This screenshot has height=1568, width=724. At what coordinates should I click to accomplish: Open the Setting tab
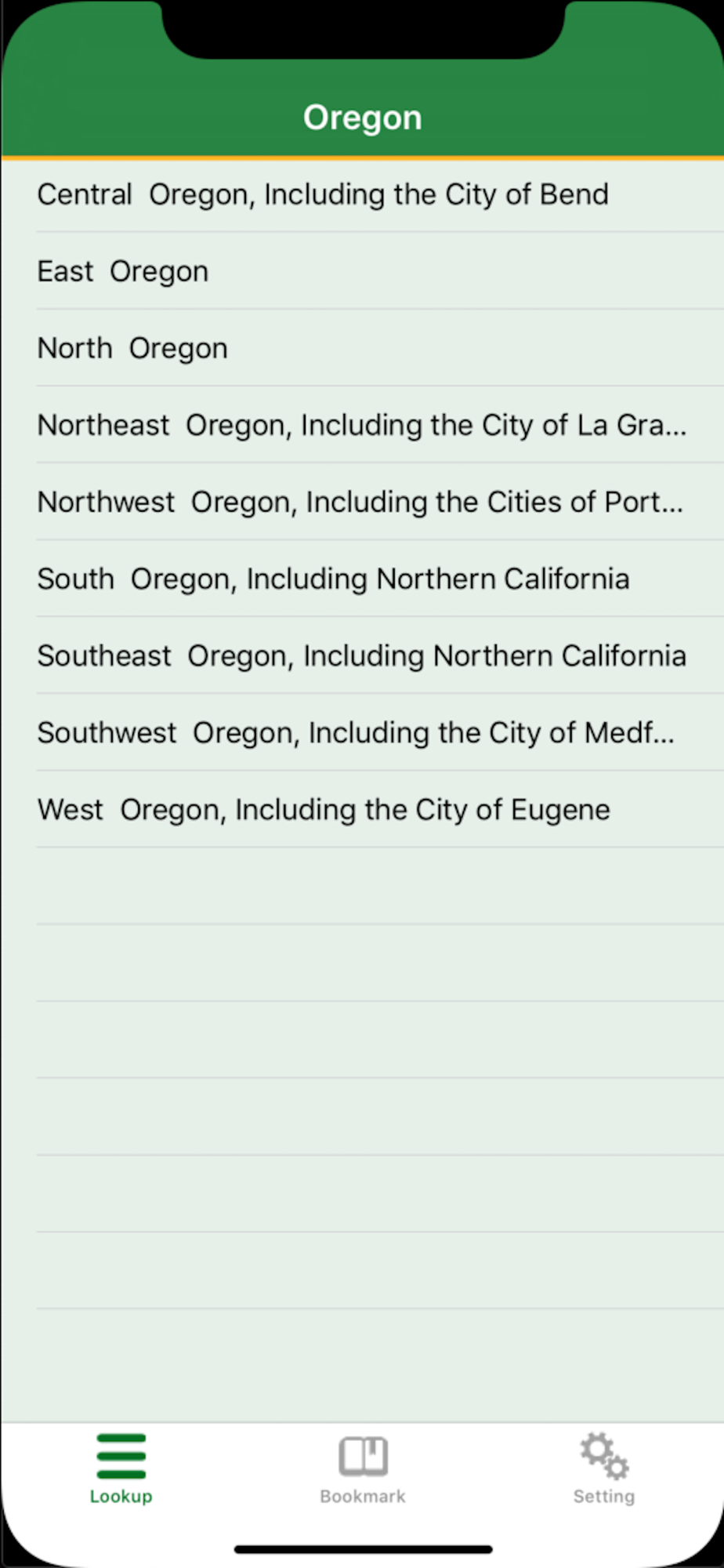point(604,1469)
